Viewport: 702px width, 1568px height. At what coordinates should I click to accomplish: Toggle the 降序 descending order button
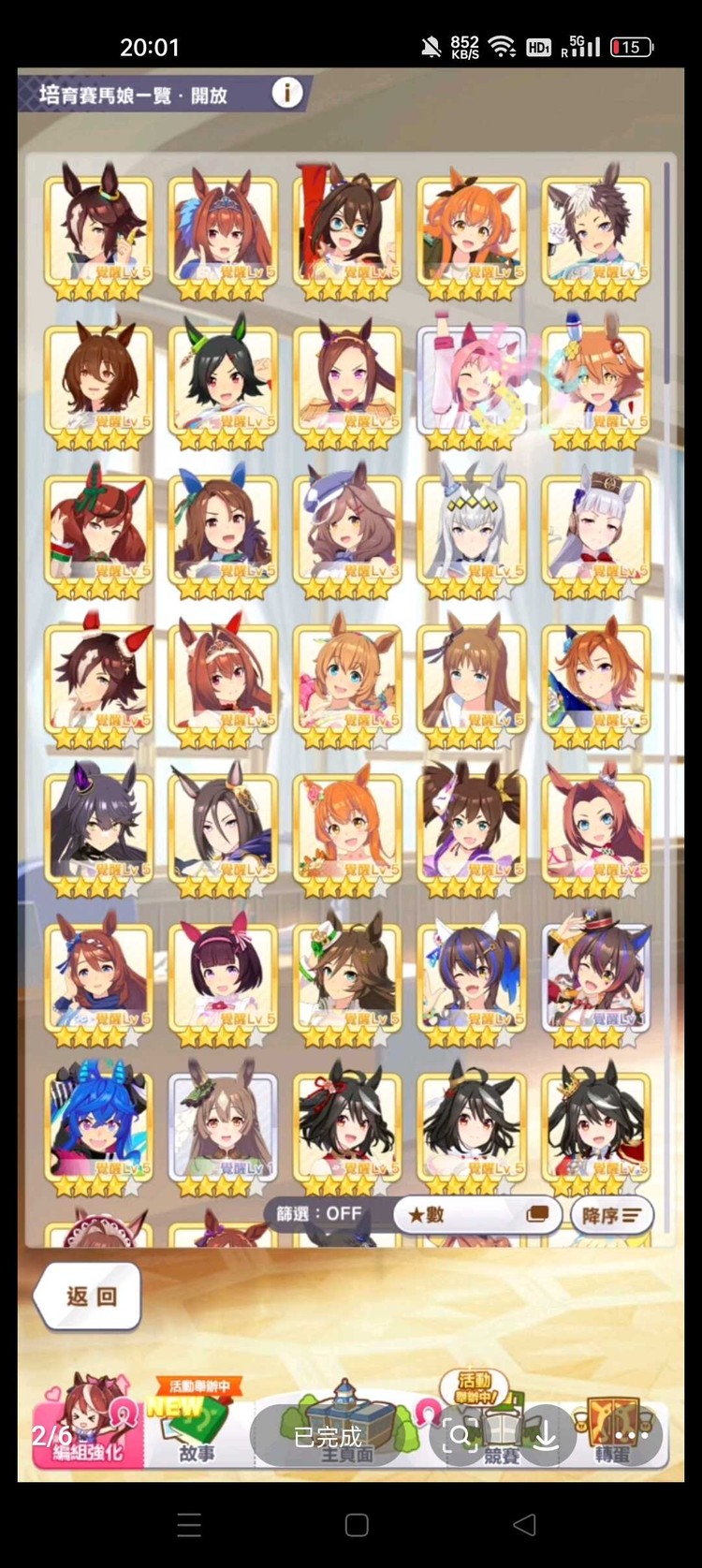(611, 1215)
